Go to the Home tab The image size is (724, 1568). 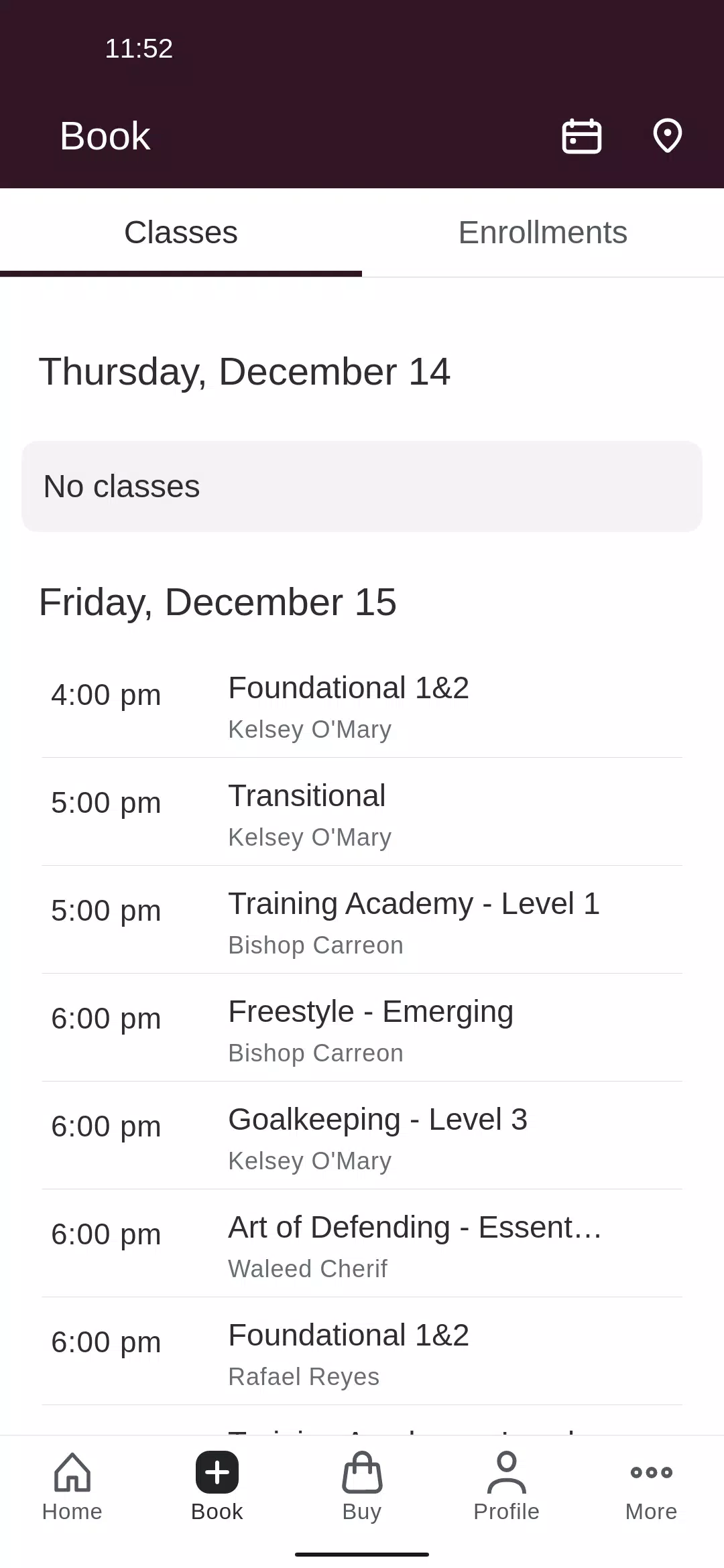tap(72, 1488)
